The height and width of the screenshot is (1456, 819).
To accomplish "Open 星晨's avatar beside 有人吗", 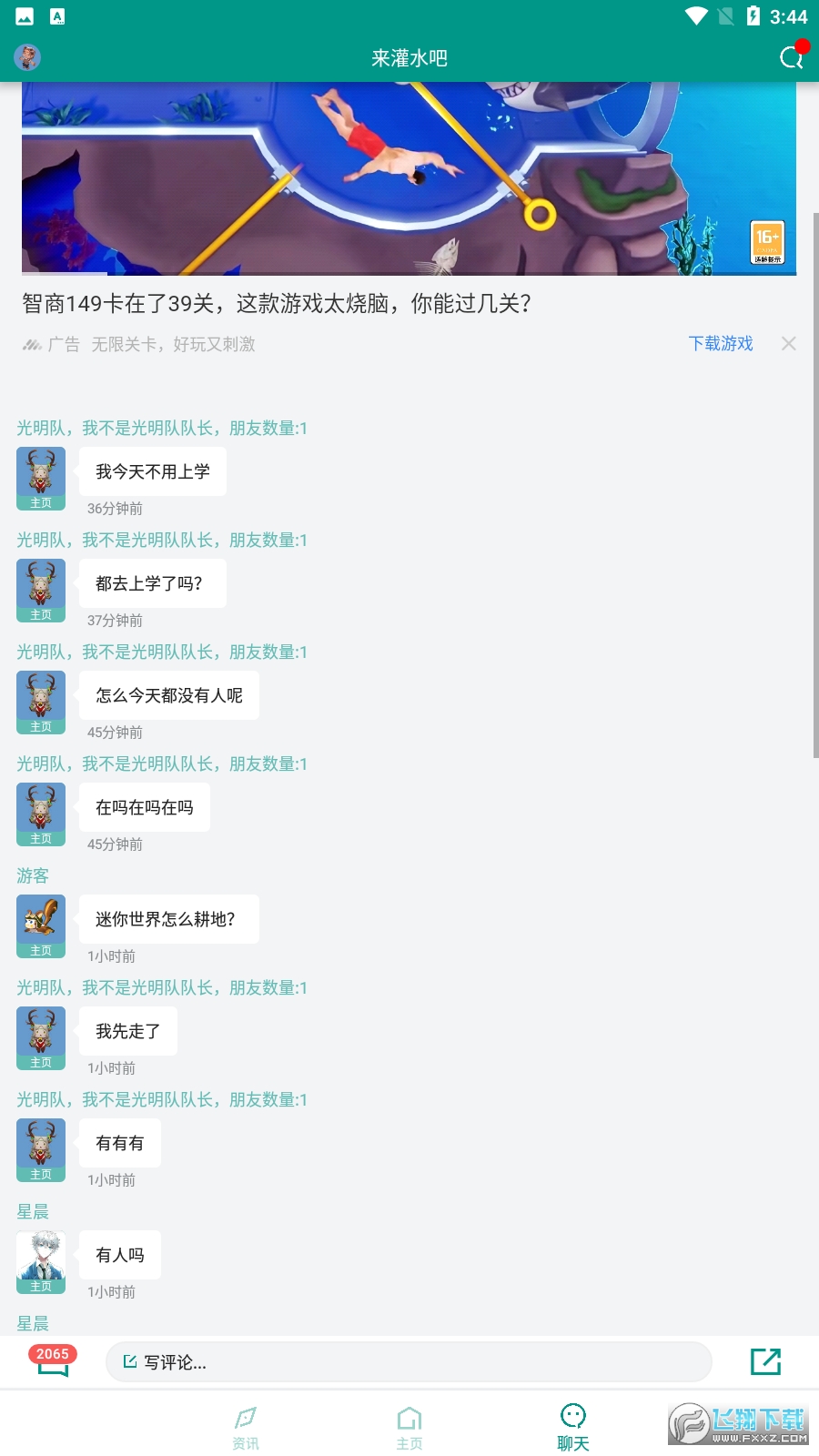I will [x=41, y=1261].
